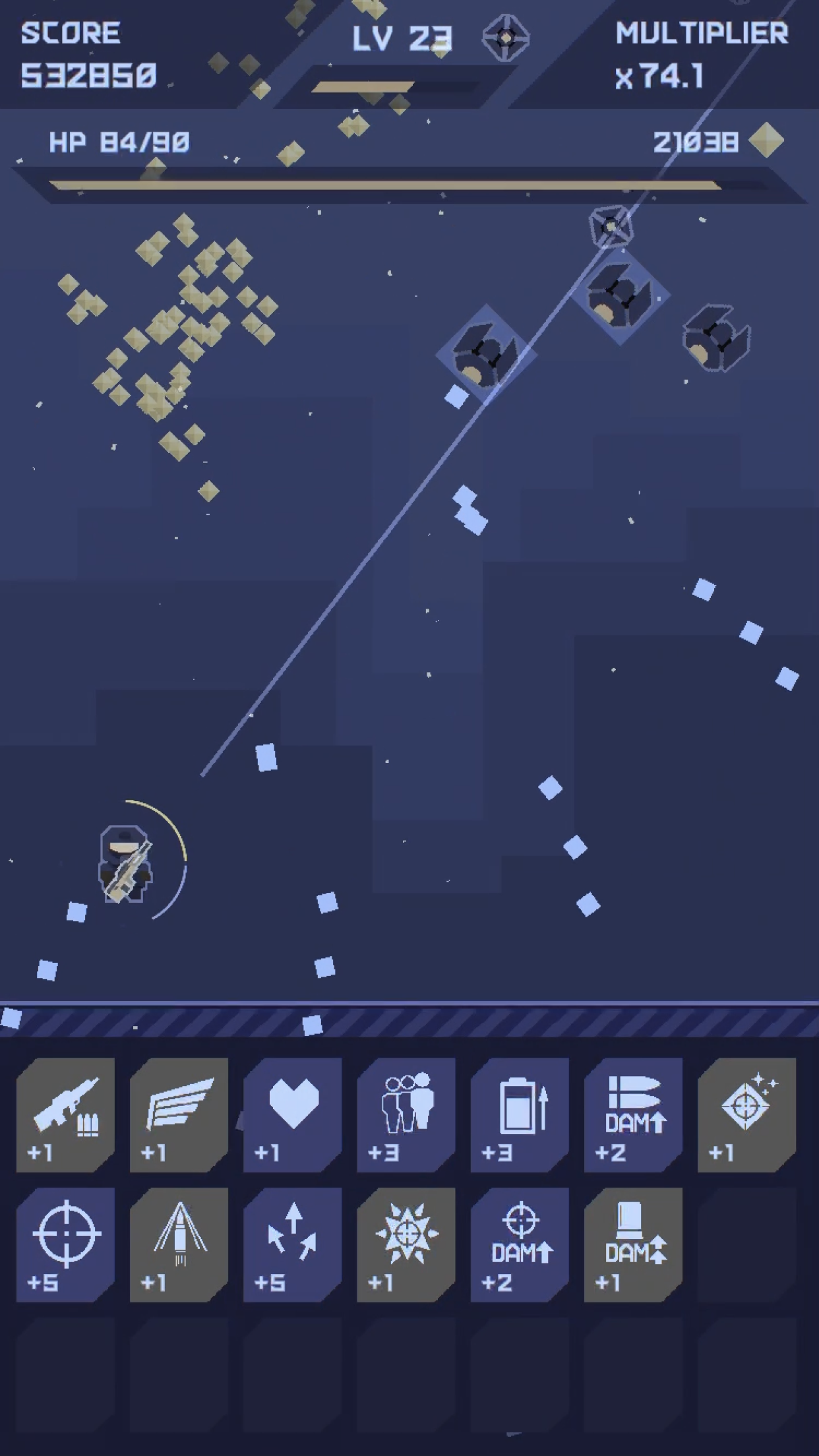
Task: Tap the crosshair DAM +2 upgrade
Action: tap(520, 1244)
